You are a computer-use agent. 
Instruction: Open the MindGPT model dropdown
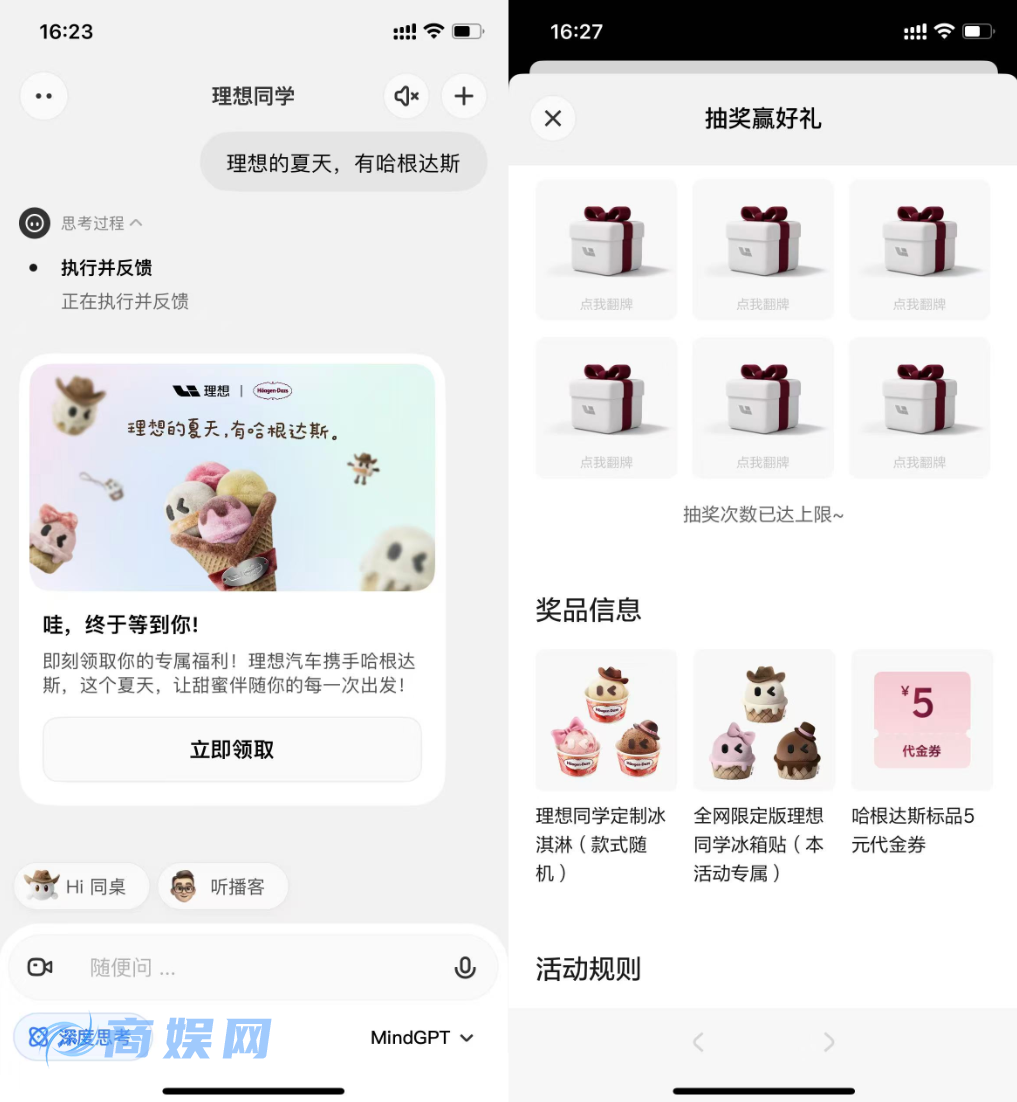tap(421, 1037)
